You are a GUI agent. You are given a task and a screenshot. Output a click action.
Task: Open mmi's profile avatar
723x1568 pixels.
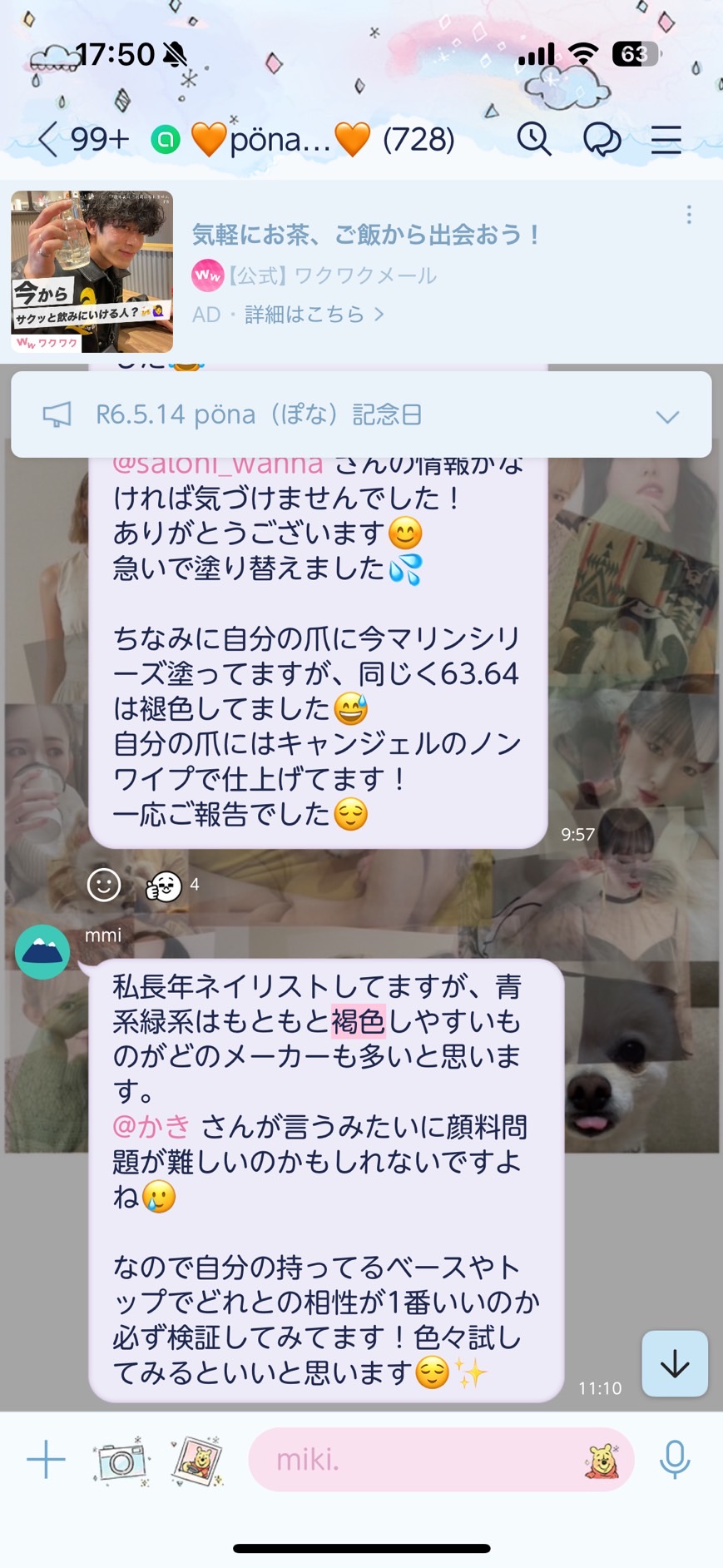(x=42, y=951)
